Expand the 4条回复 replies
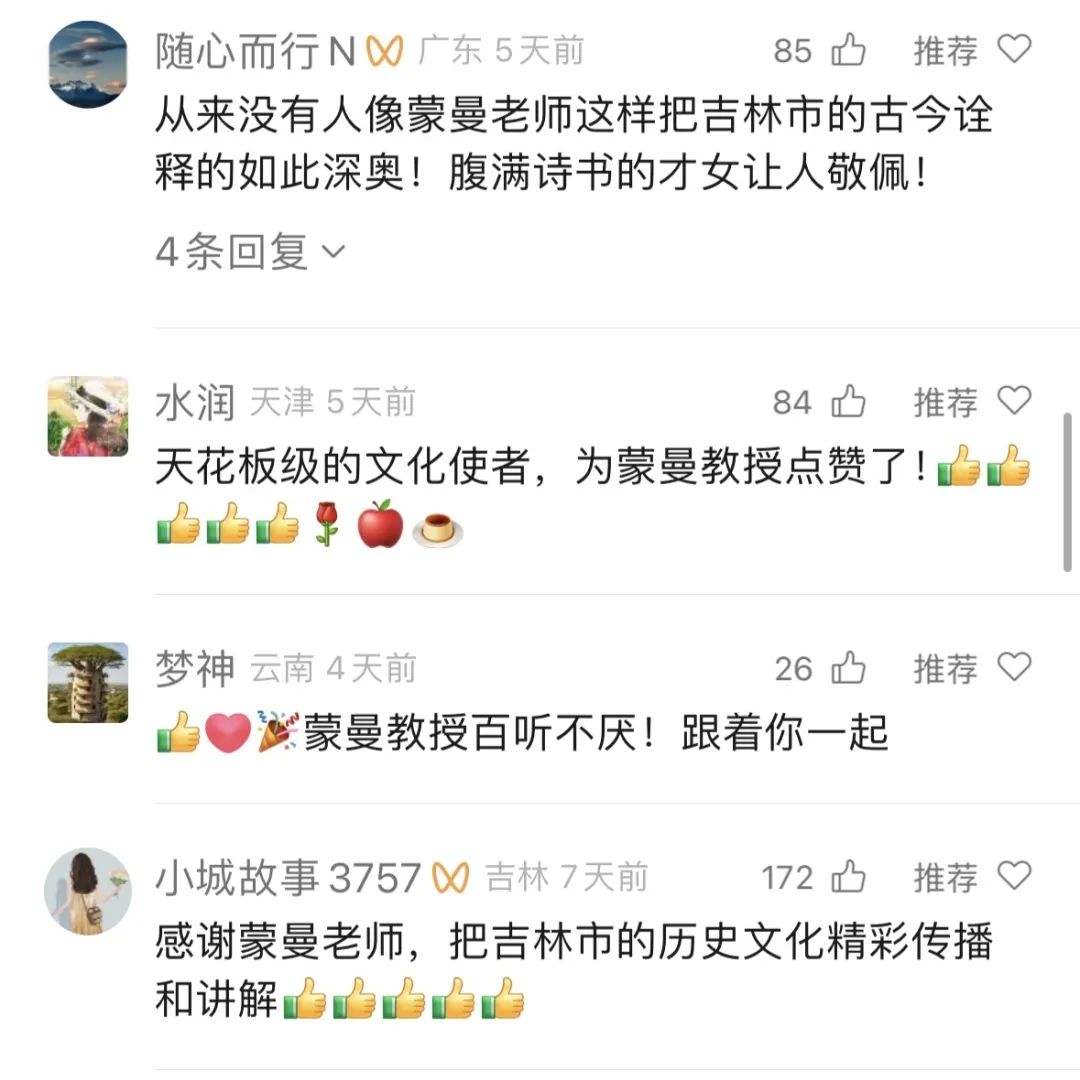This screenshot has height=1080, width=1080. (x=250, y=252)
